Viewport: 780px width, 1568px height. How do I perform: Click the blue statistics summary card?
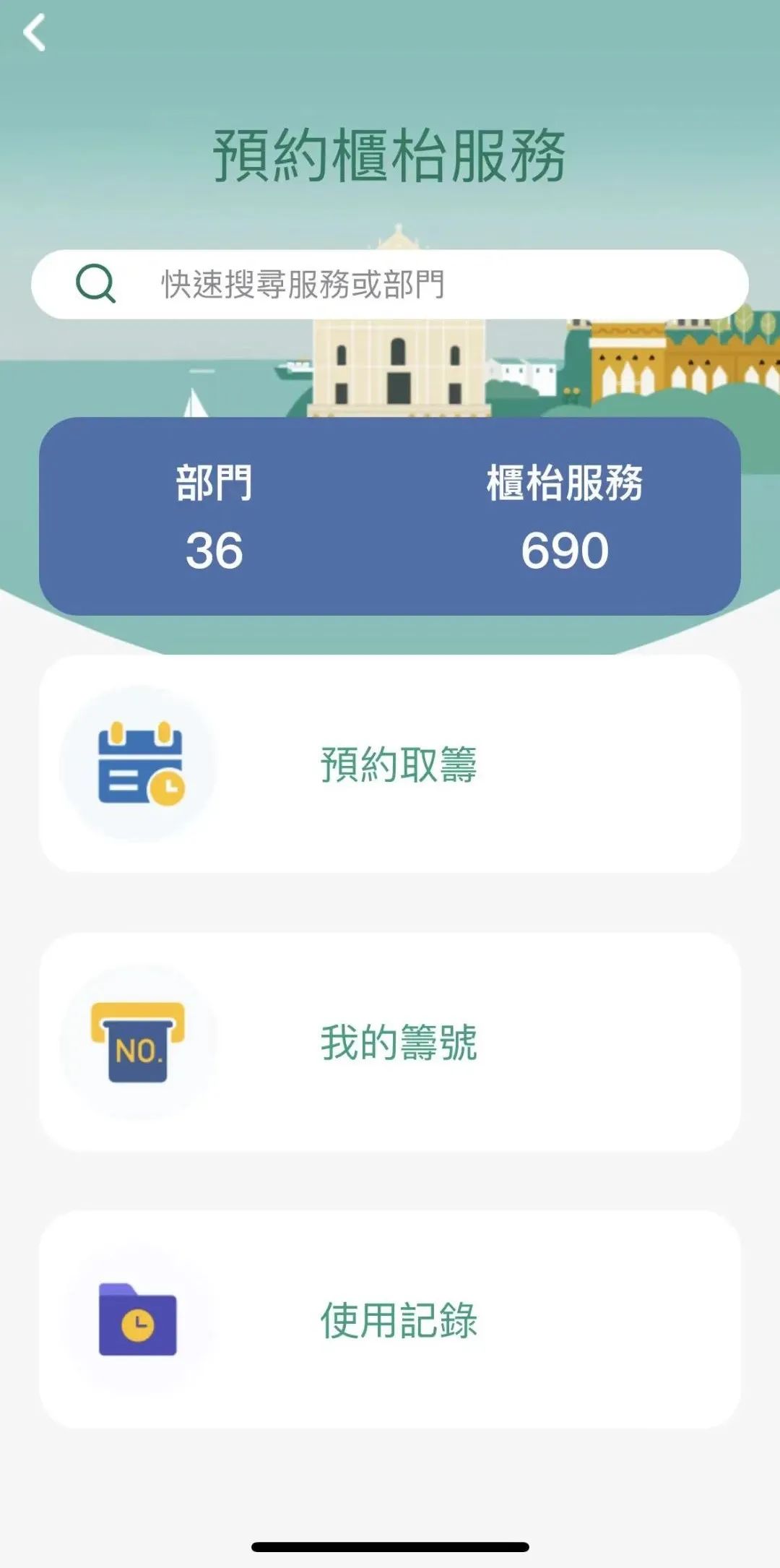[390, 513]
